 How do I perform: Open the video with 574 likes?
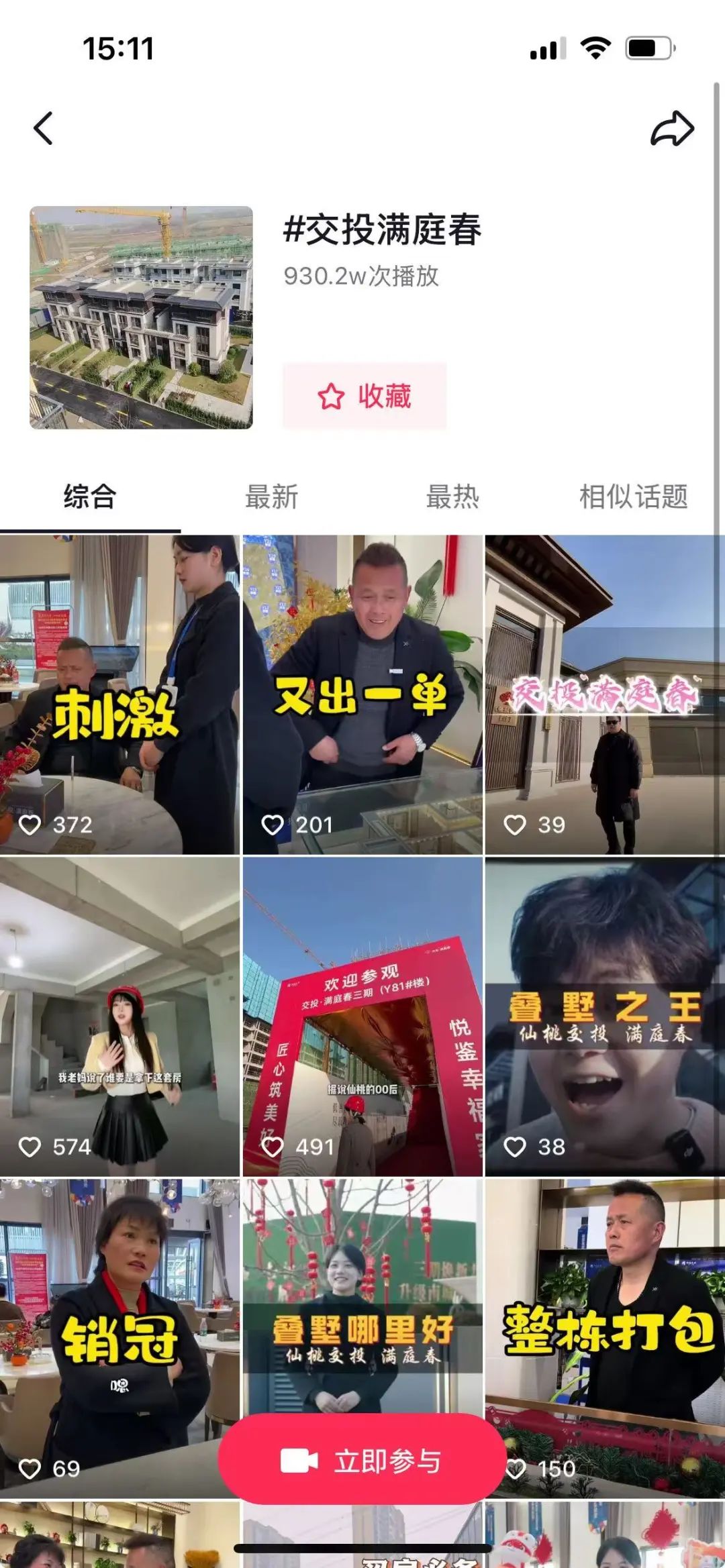coord(119,1016)
